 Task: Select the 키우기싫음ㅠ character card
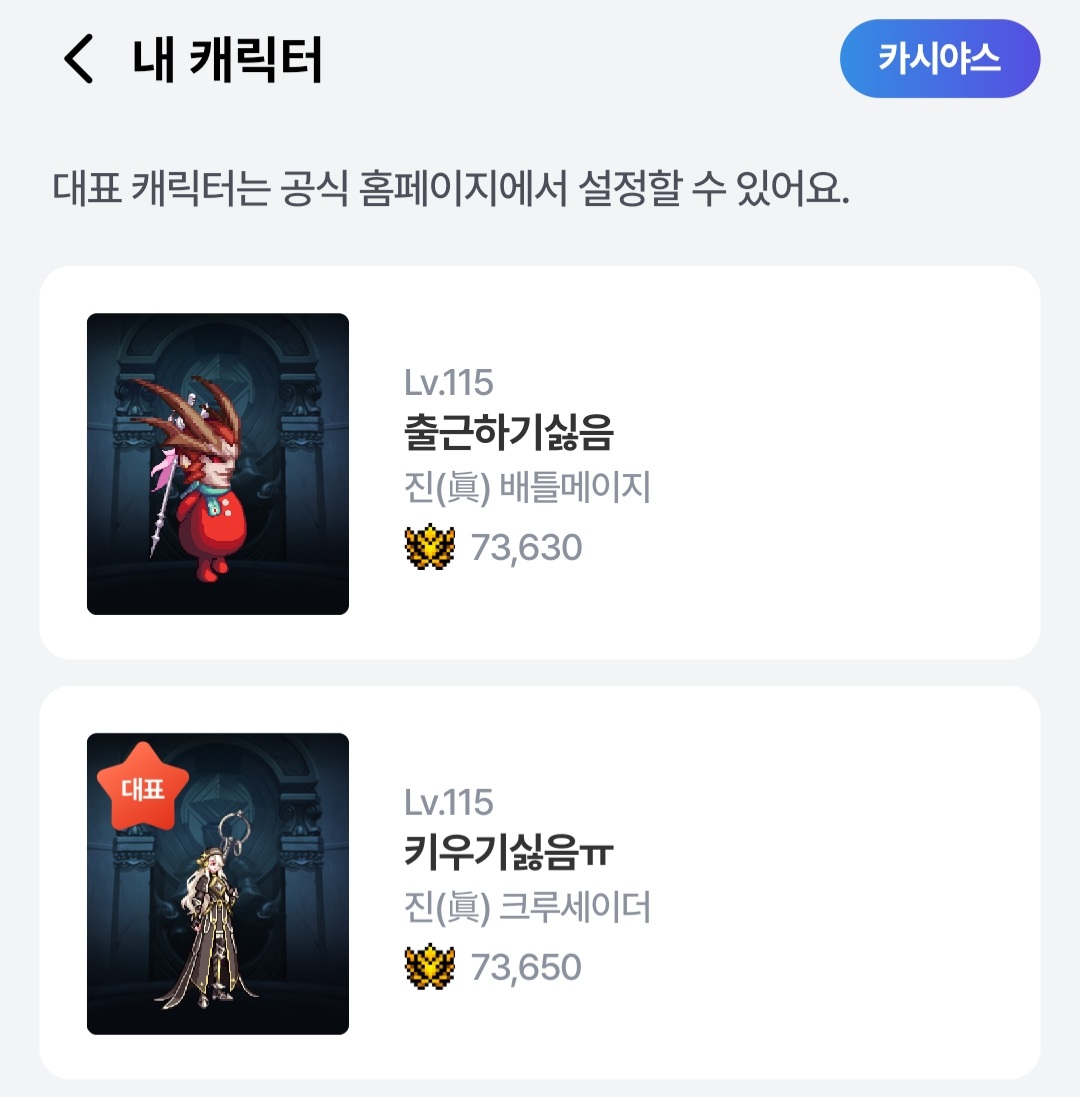click(x=539, y=883)
